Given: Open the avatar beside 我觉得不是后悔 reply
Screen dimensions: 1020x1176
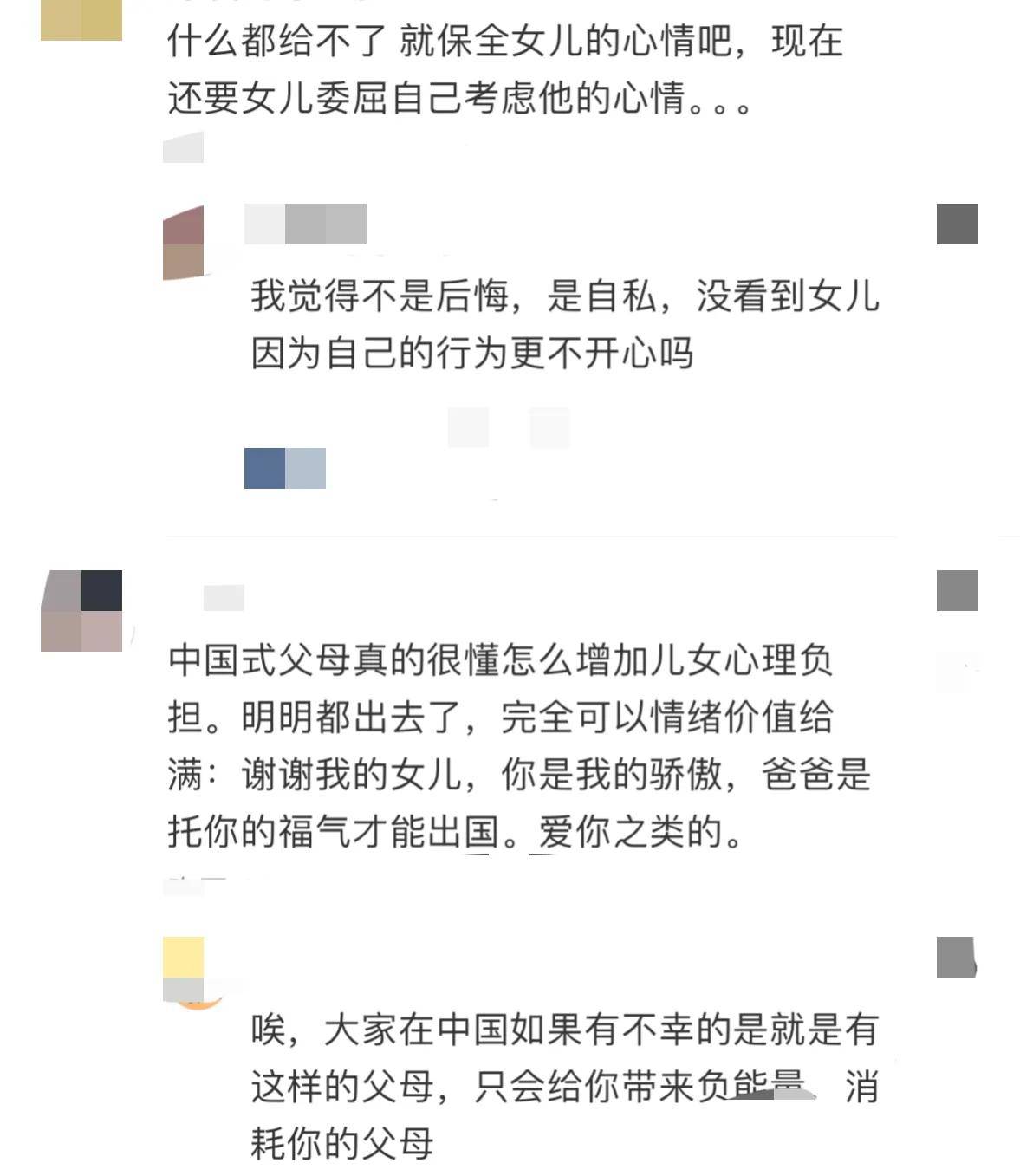Looking at the screenshot, I should [184, 243].
